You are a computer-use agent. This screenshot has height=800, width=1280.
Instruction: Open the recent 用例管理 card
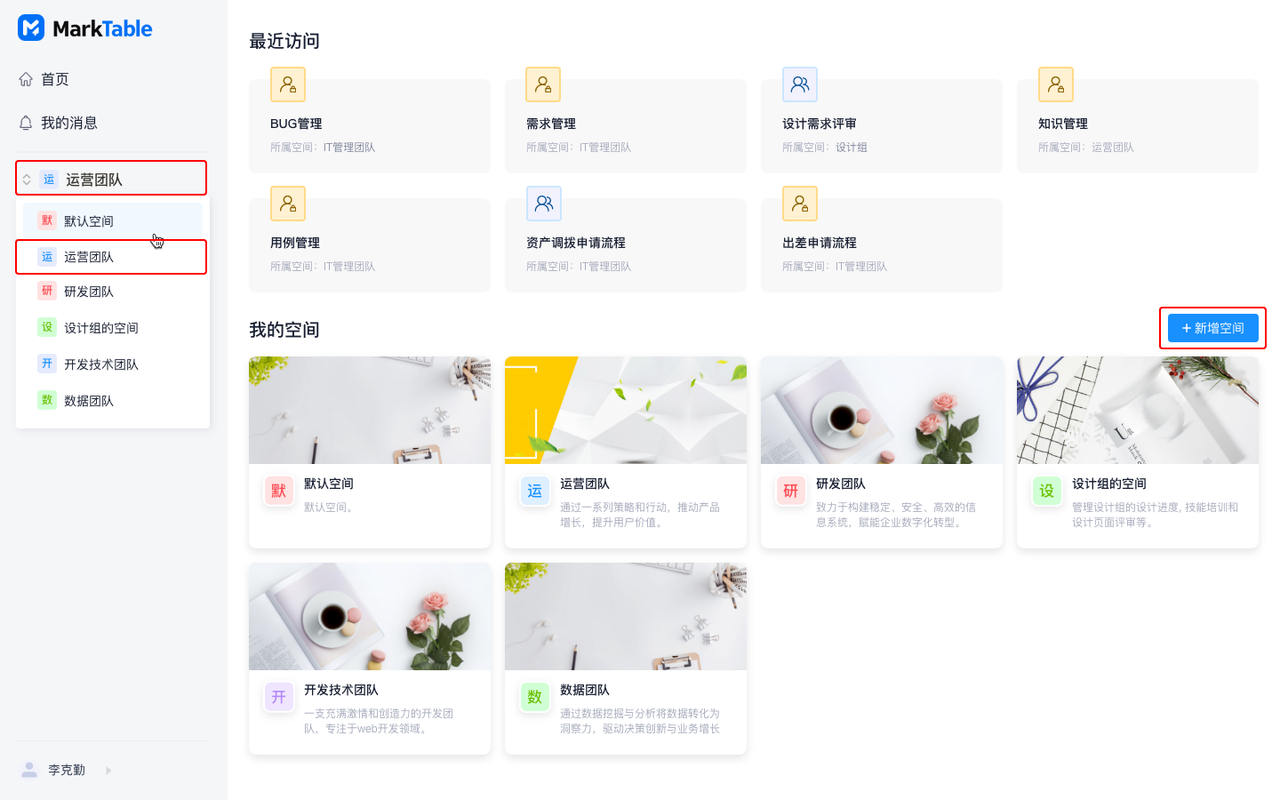(x=369, y=244)
